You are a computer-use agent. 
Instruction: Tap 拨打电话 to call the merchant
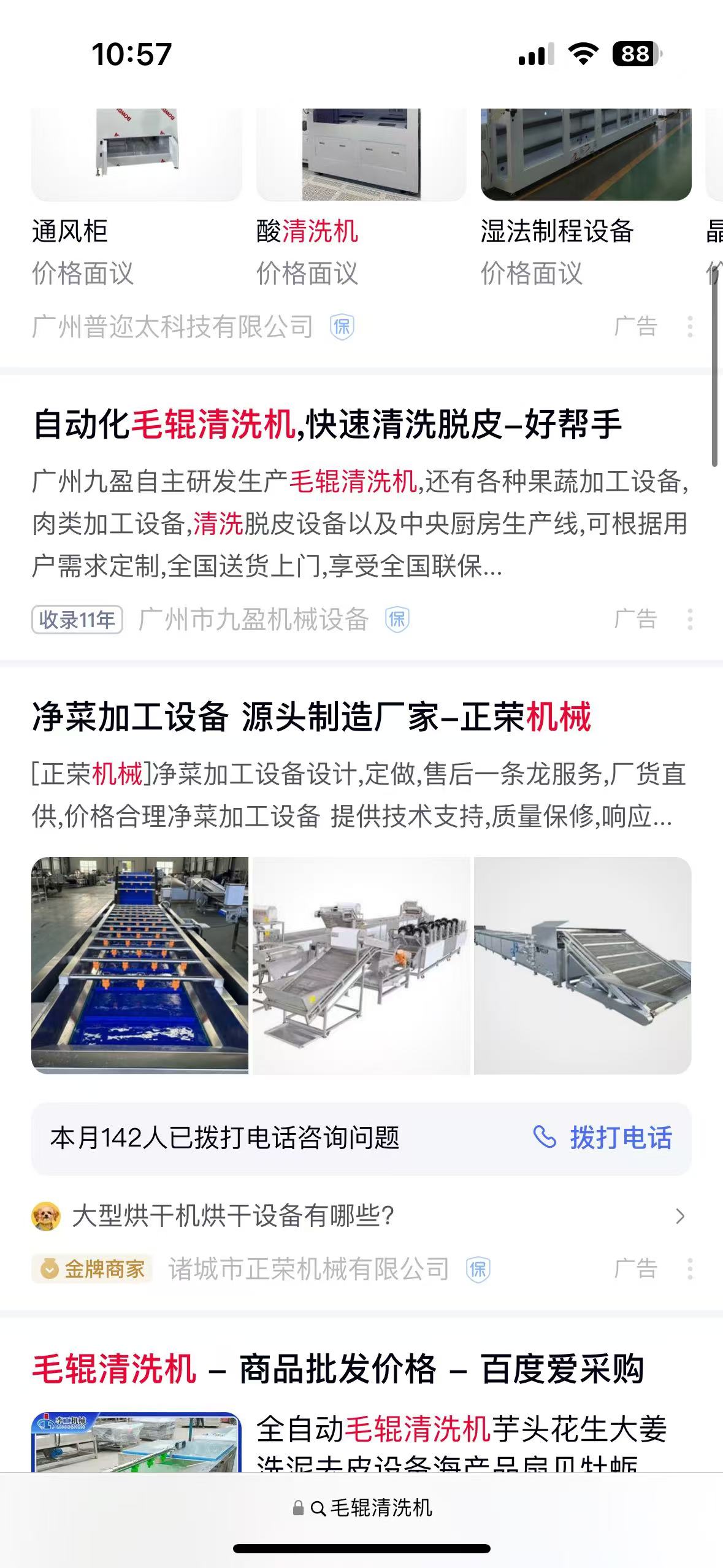coord(603,1137)
